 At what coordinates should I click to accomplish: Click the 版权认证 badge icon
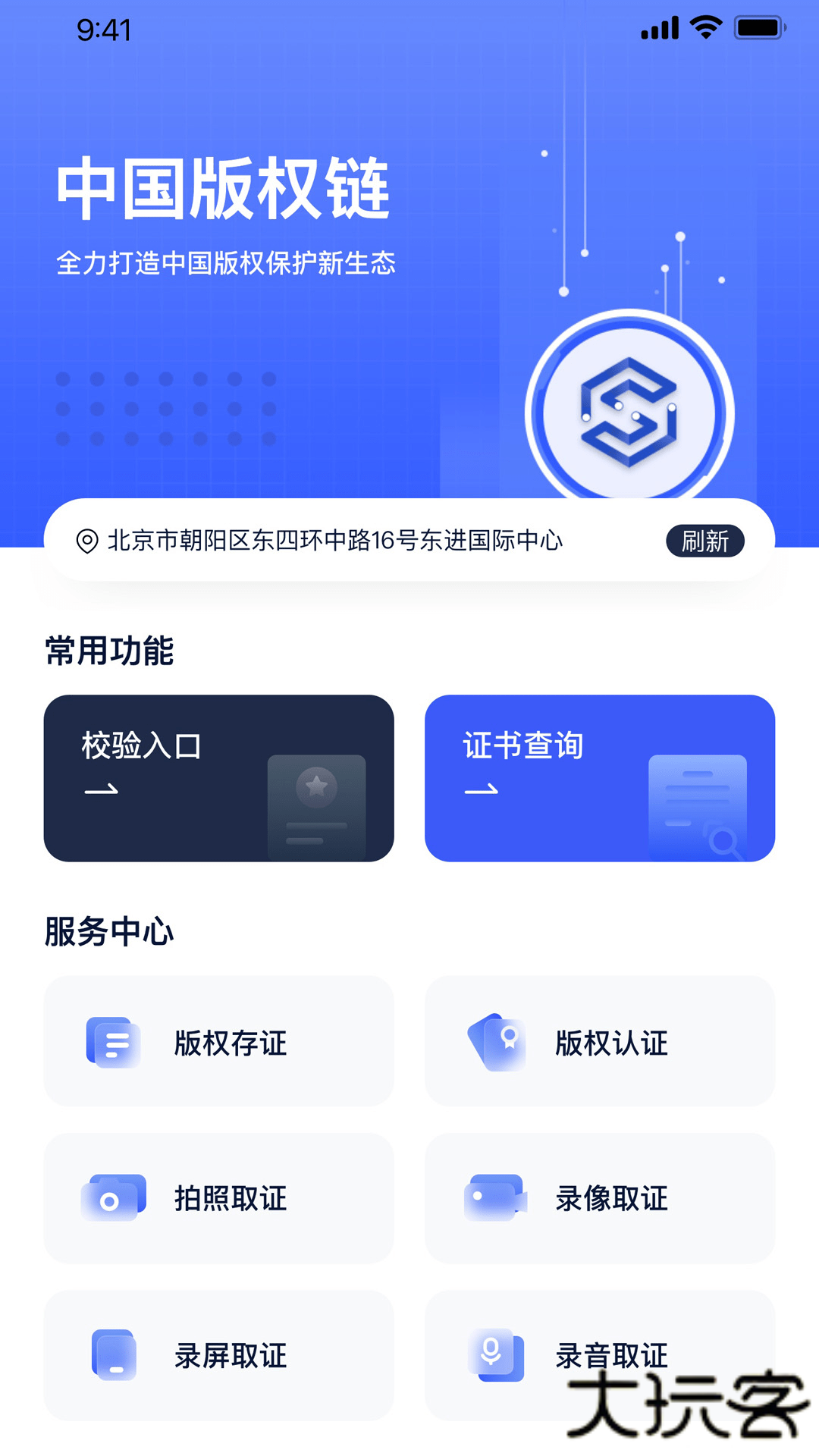(x=497, y=1042)
